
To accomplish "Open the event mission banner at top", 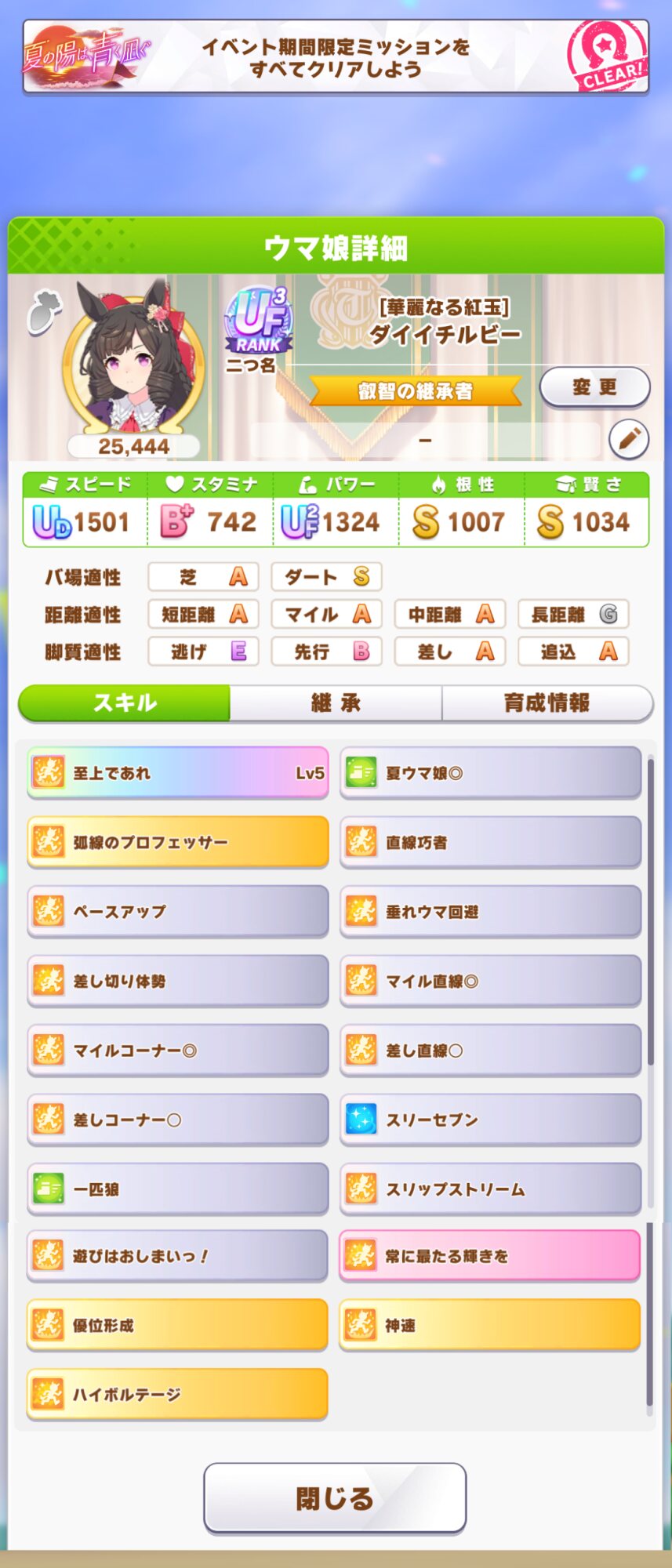I will pos(336,57).
